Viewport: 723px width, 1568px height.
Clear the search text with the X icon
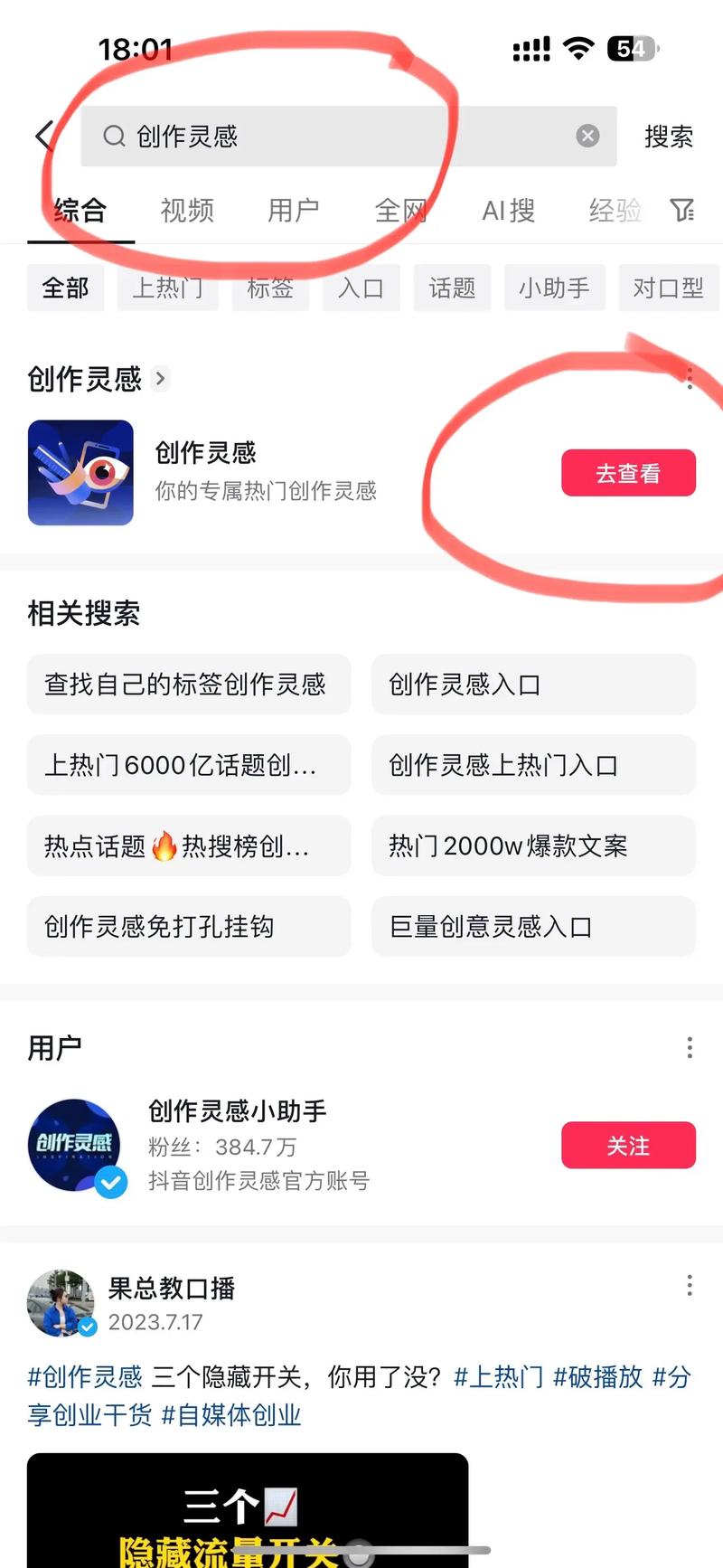pos(587,136)
